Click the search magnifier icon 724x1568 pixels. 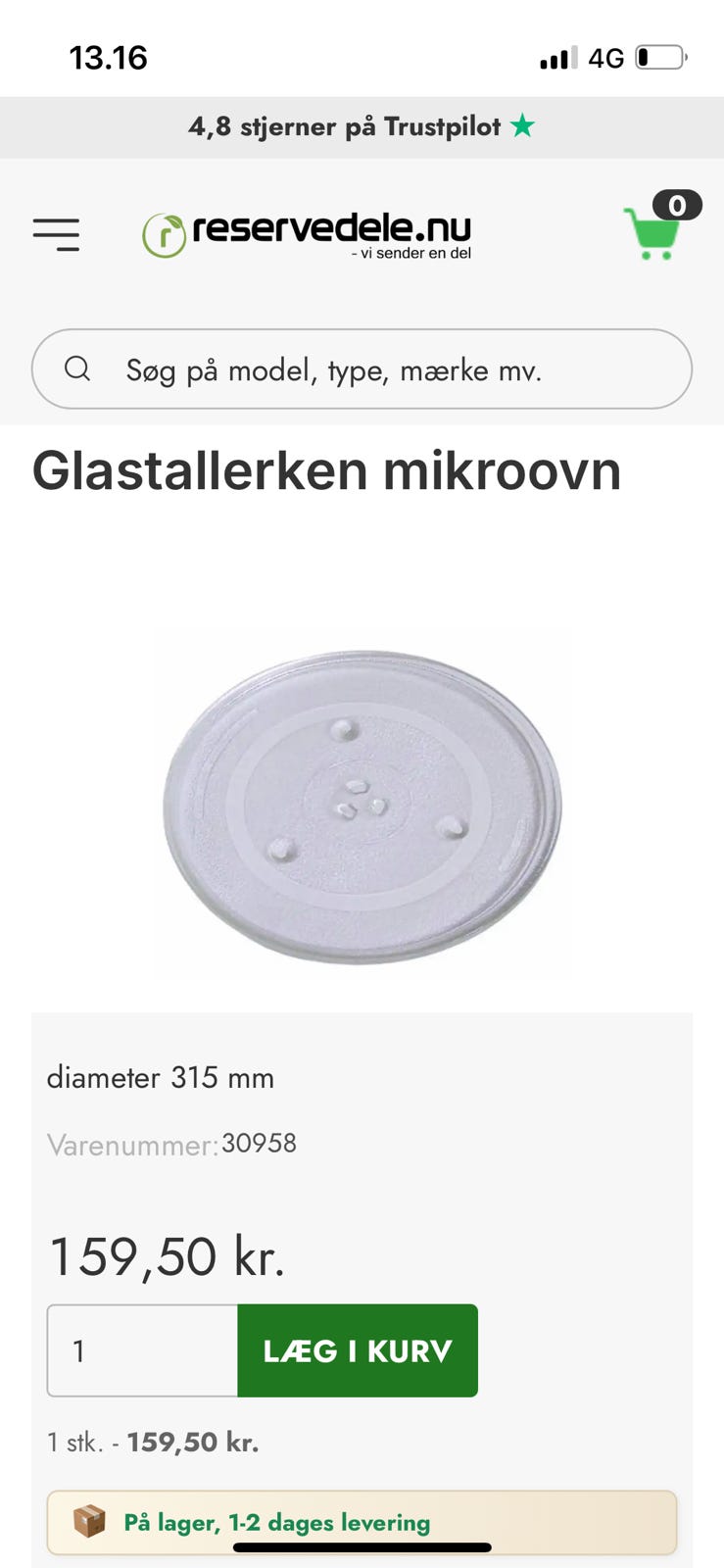click(78, 369)
